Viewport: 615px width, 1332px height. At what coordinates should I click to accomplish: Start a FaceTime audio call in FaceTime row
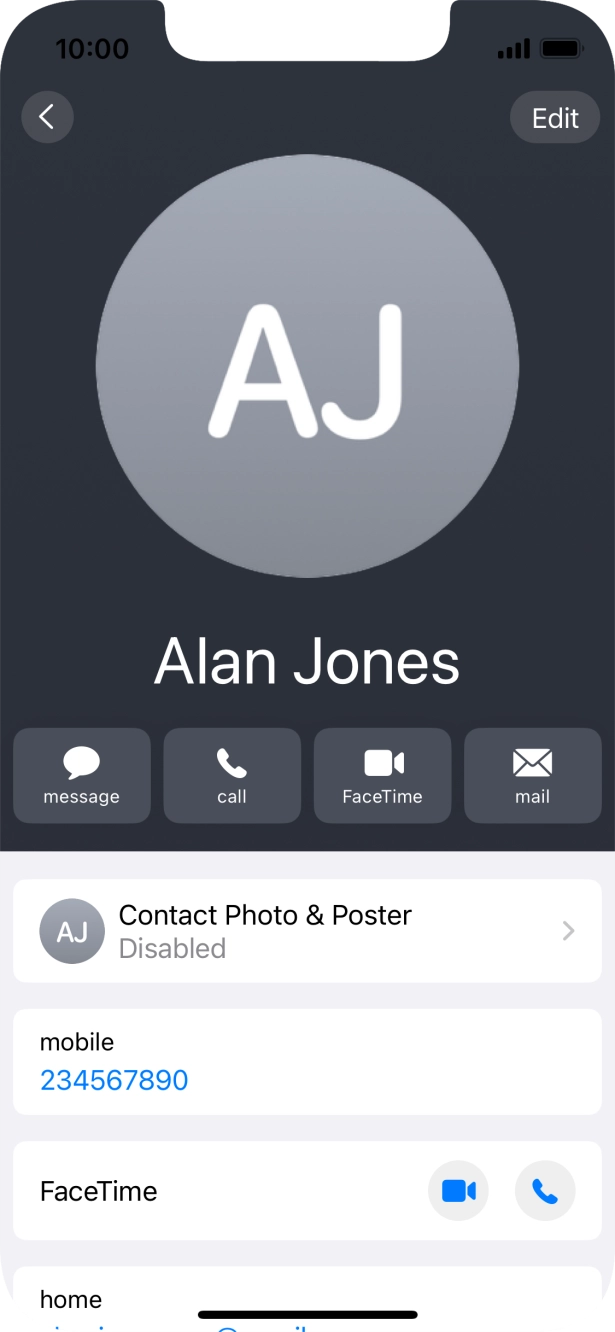pos(545,1191)
